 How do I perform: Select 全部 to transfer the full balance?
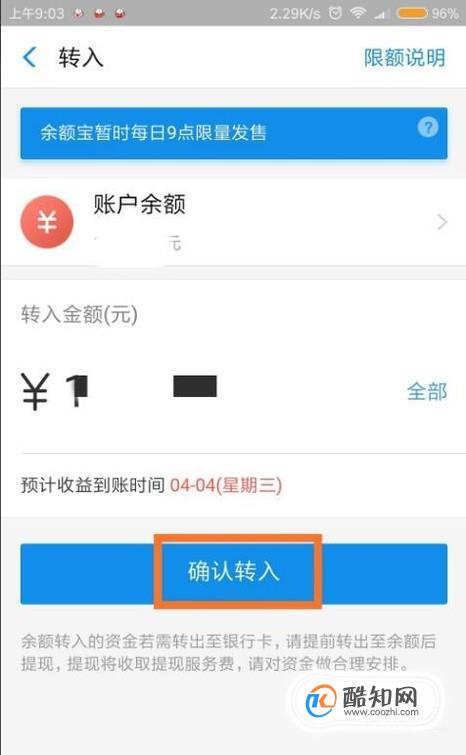(427, 391)
